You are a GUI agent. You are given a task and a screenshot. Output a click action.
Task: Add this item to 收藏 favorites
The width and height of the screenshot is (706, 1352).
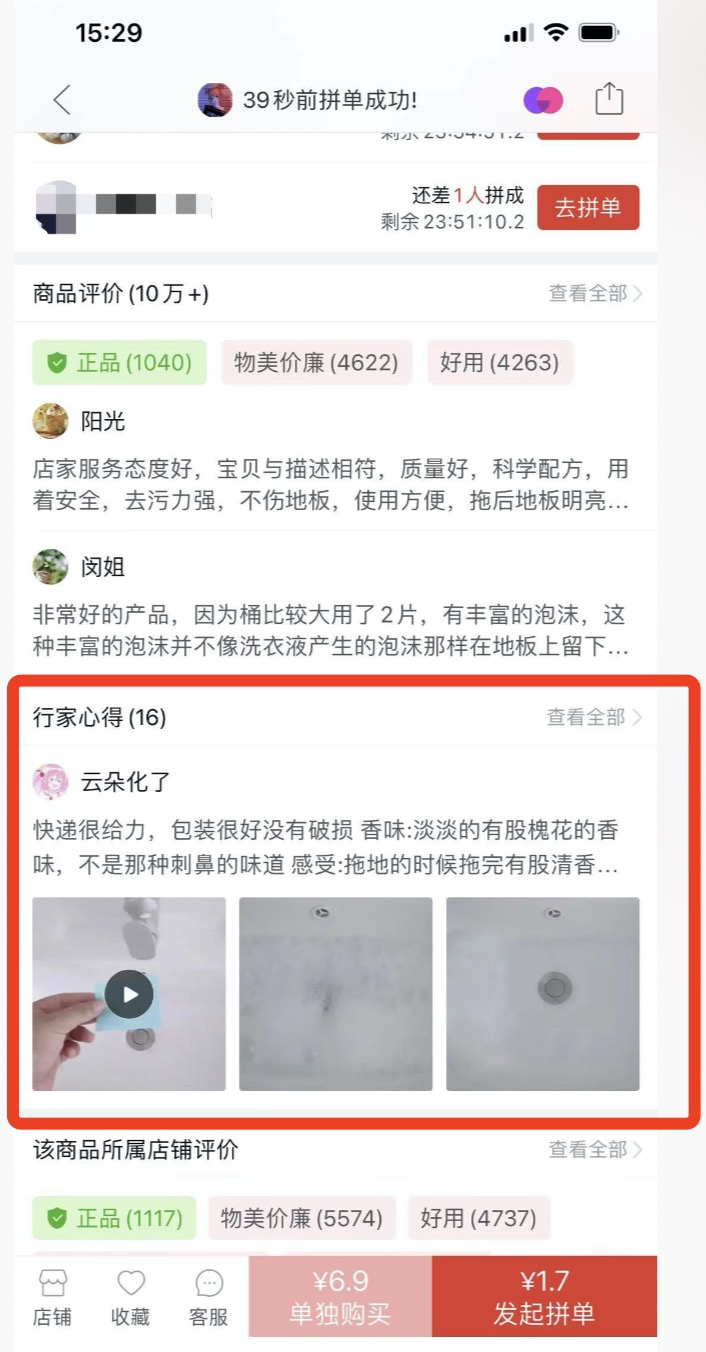pos(131,1297)
